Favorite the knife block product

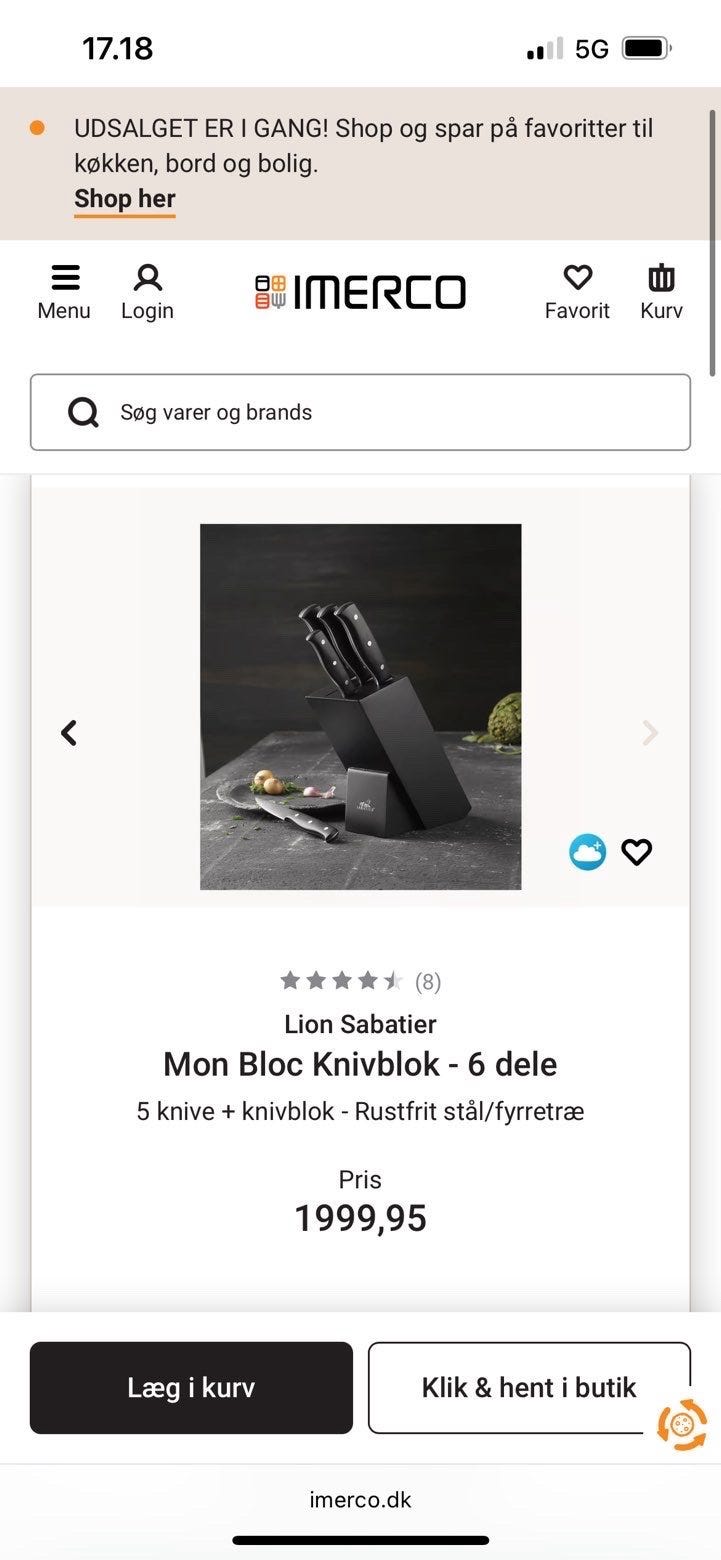pos(636,851)
